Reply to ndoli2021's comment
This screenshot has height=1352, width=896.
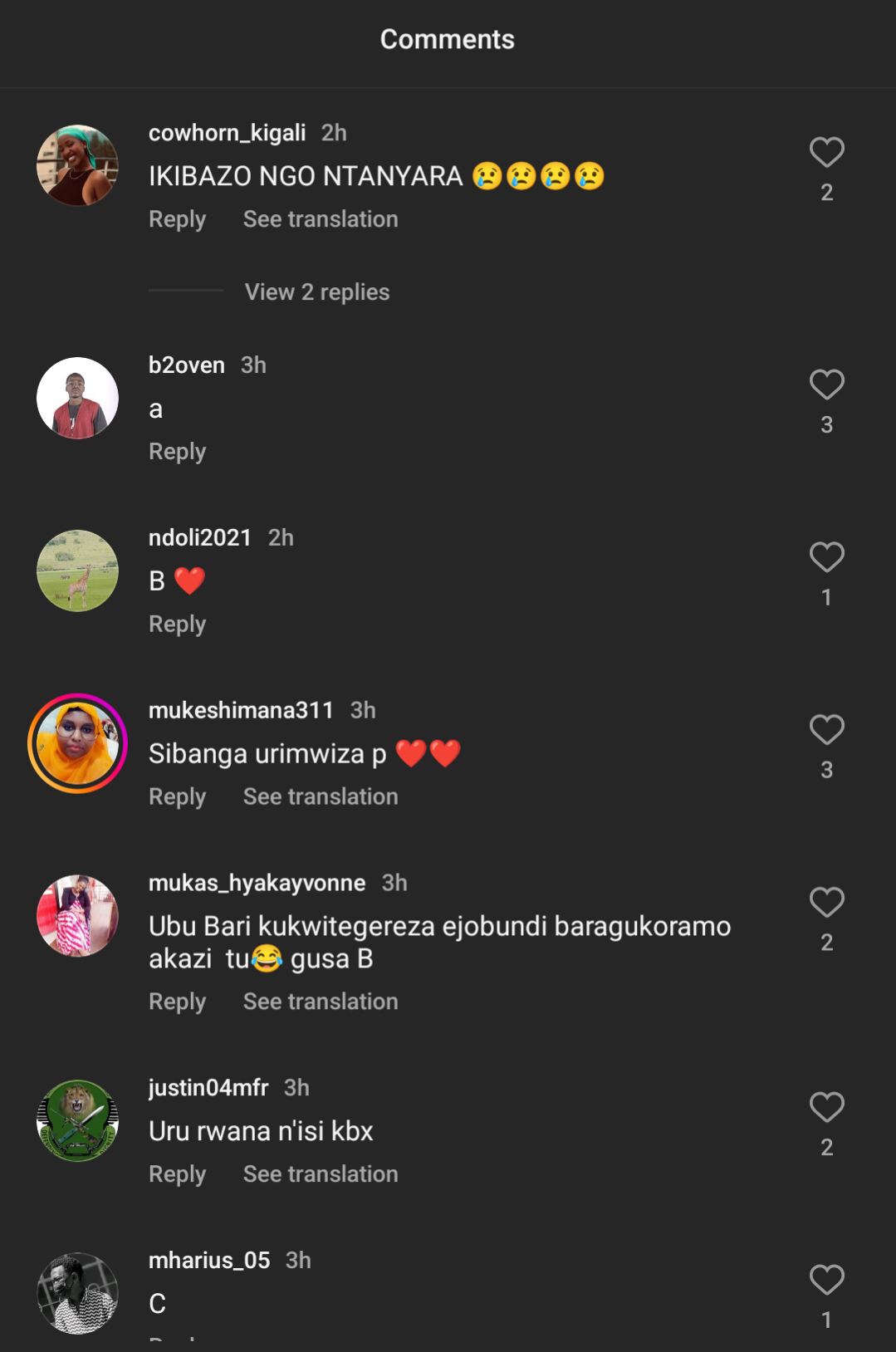point(177,625)
